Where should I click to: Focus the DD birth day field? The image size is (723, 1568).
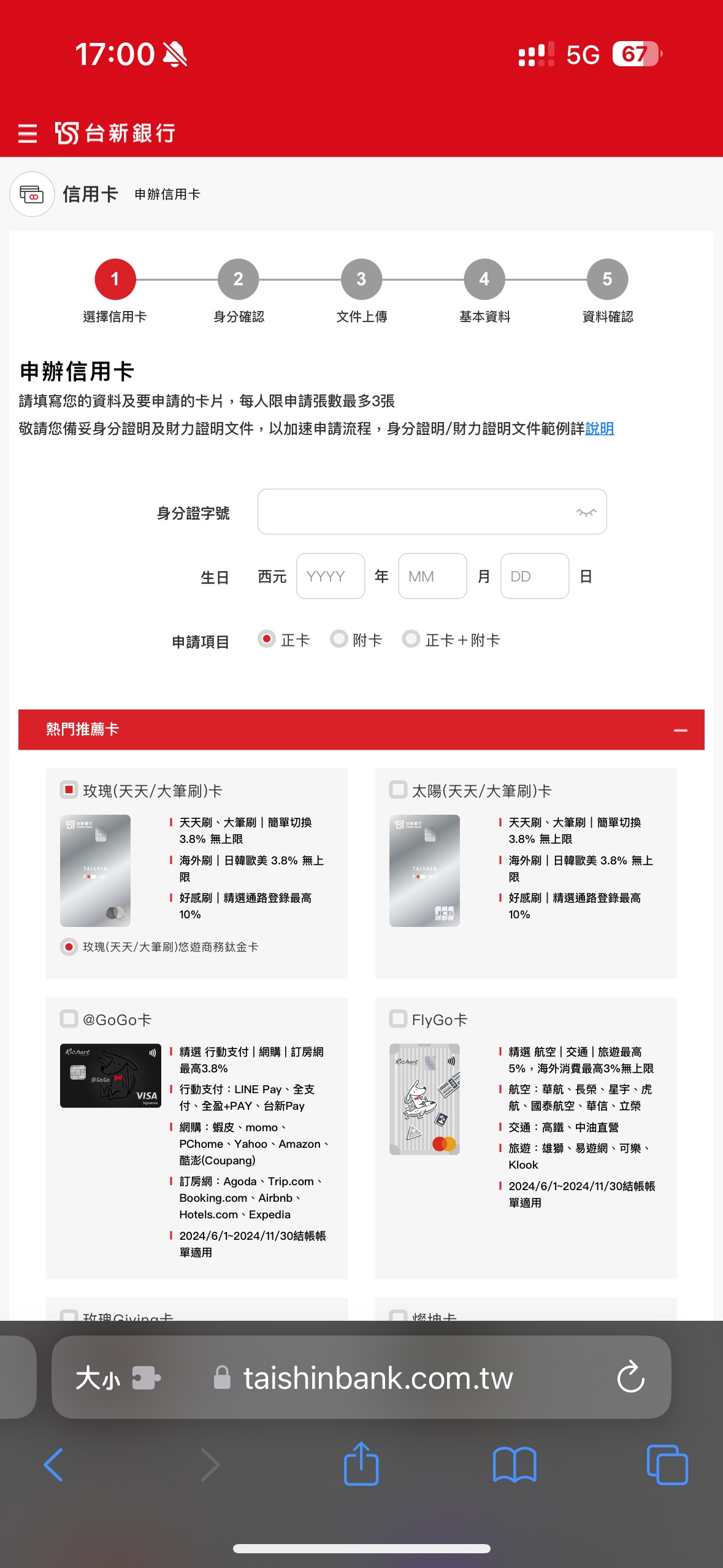point(535,576)
